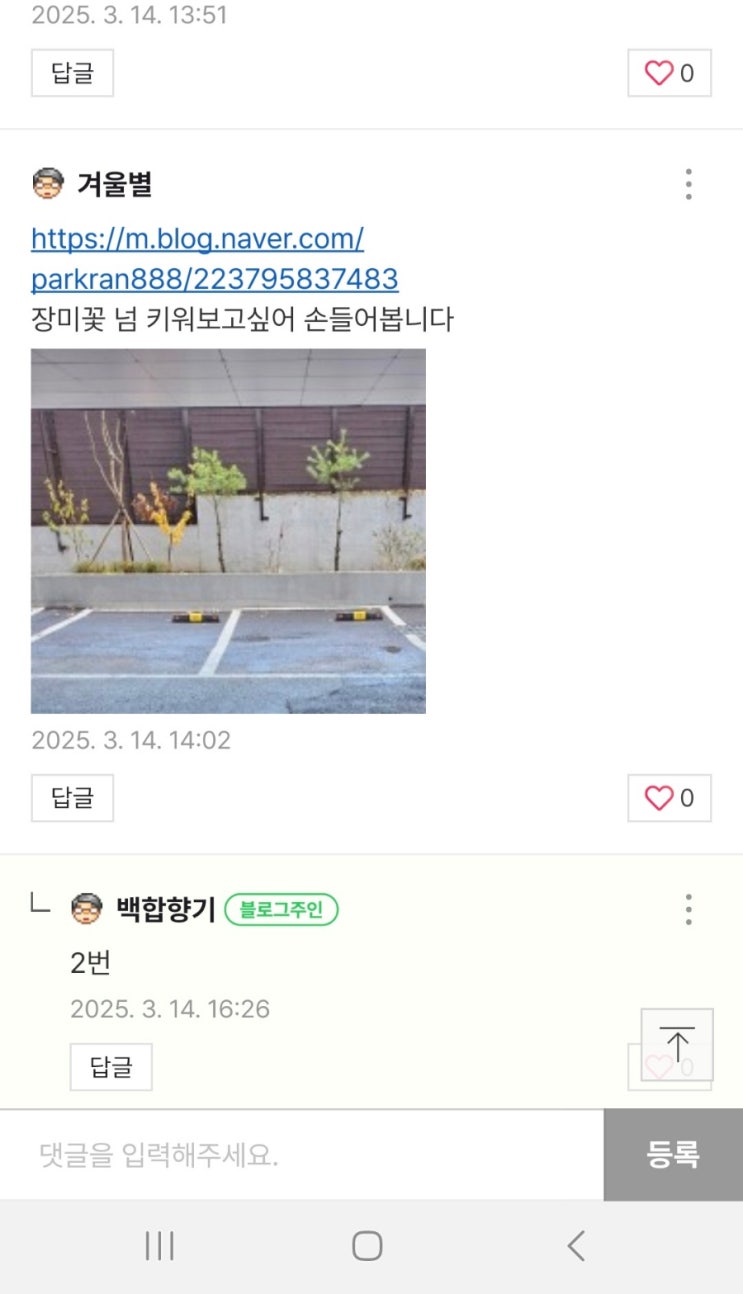
Task: Open 겨울별's profile name
Action: click(x=114, y=185)
